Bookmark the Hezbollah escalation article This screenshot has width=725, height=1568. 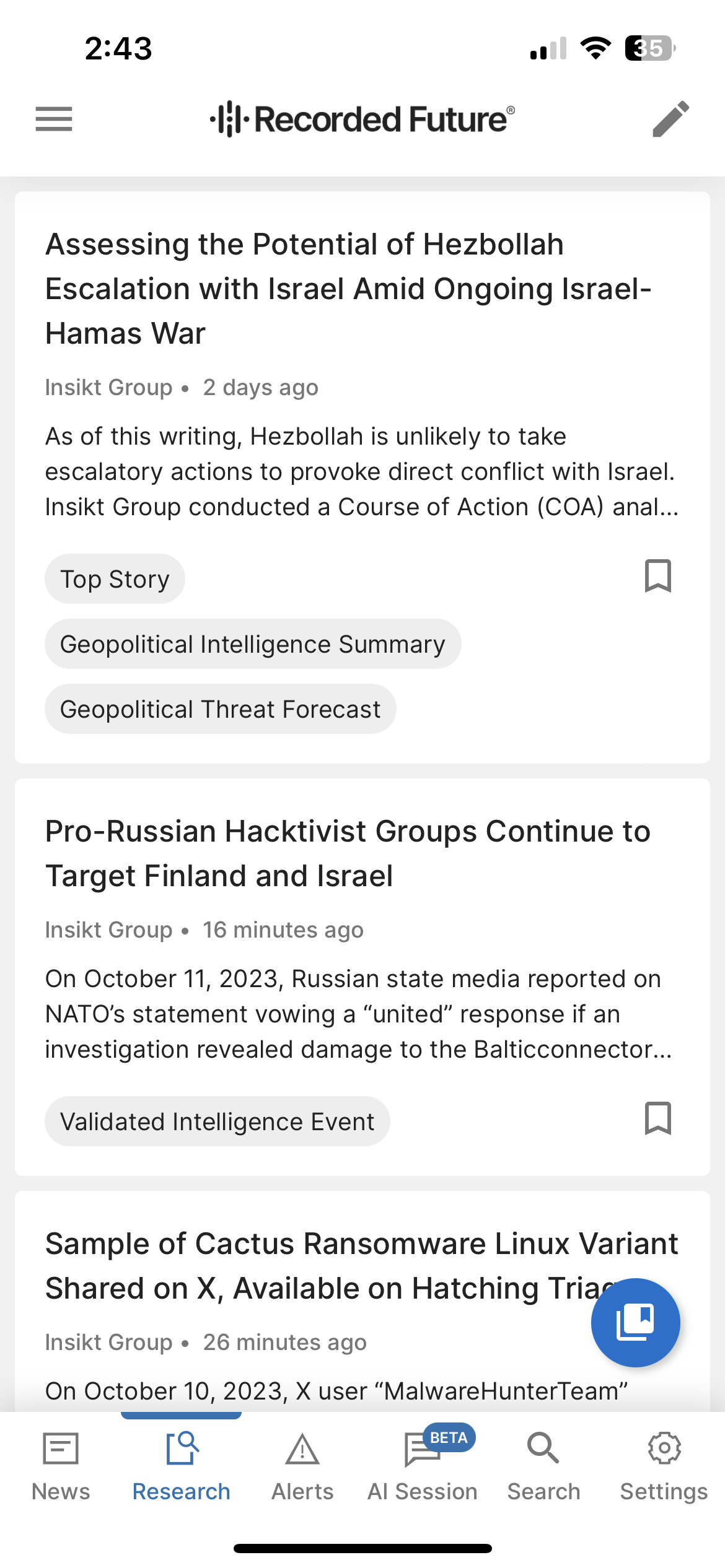click(x=657, y=577)
